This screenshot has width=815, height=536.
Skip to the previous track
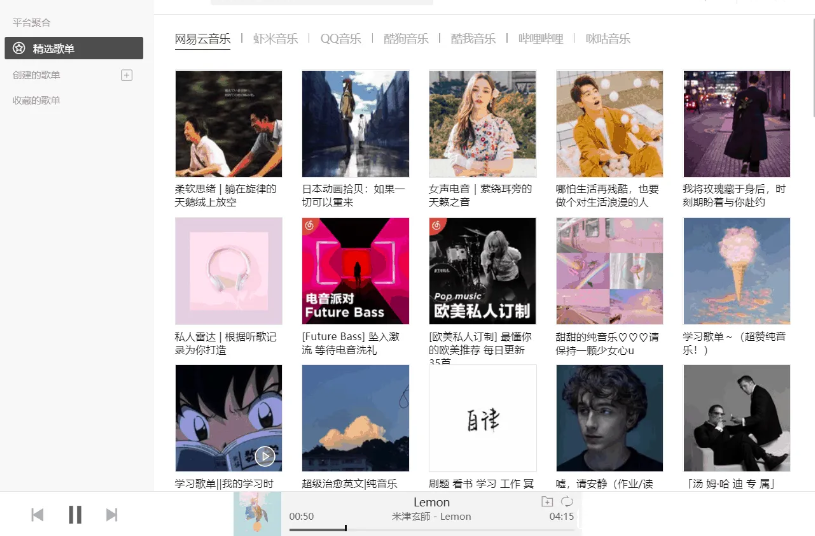37,514
